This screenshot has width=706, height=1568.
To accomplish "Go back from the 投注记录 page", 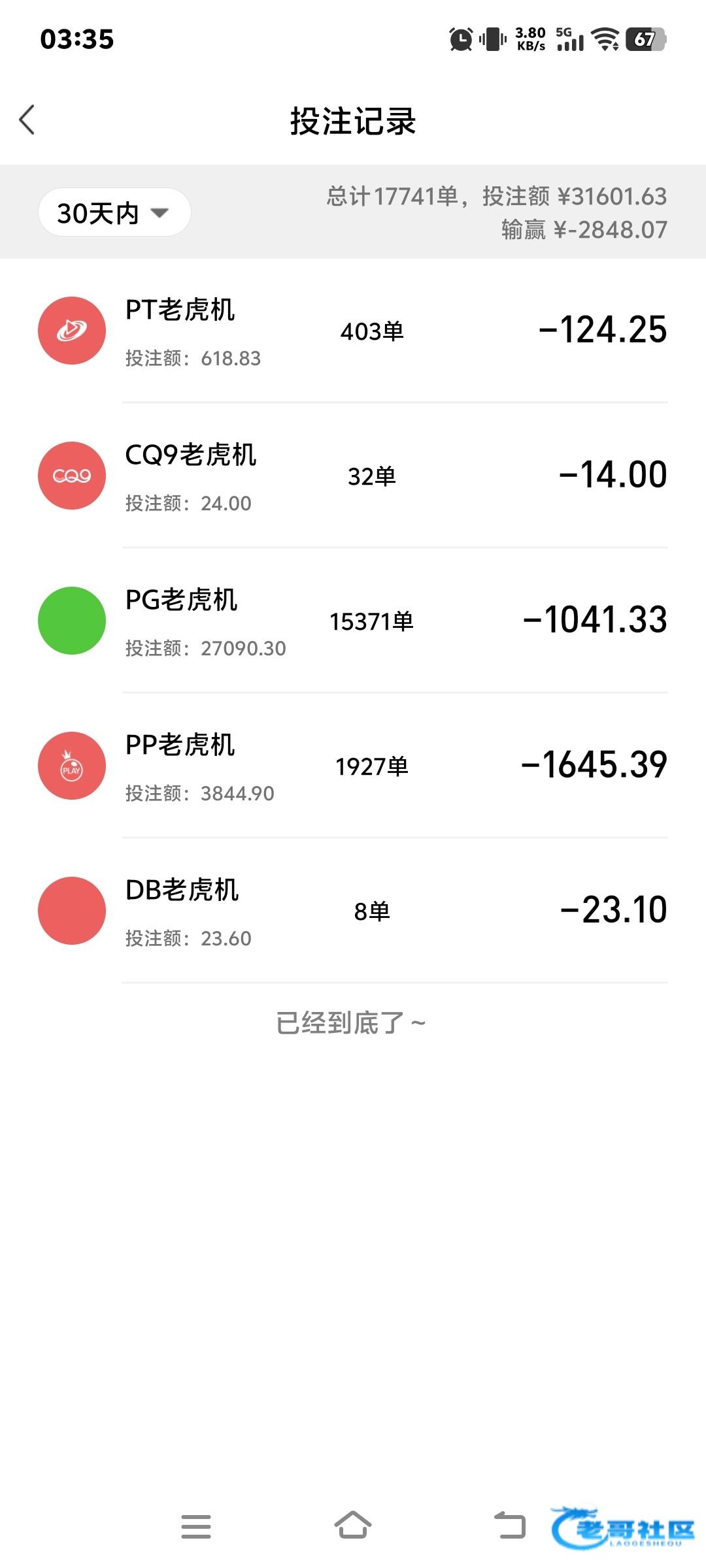I will tap(27, 120).
